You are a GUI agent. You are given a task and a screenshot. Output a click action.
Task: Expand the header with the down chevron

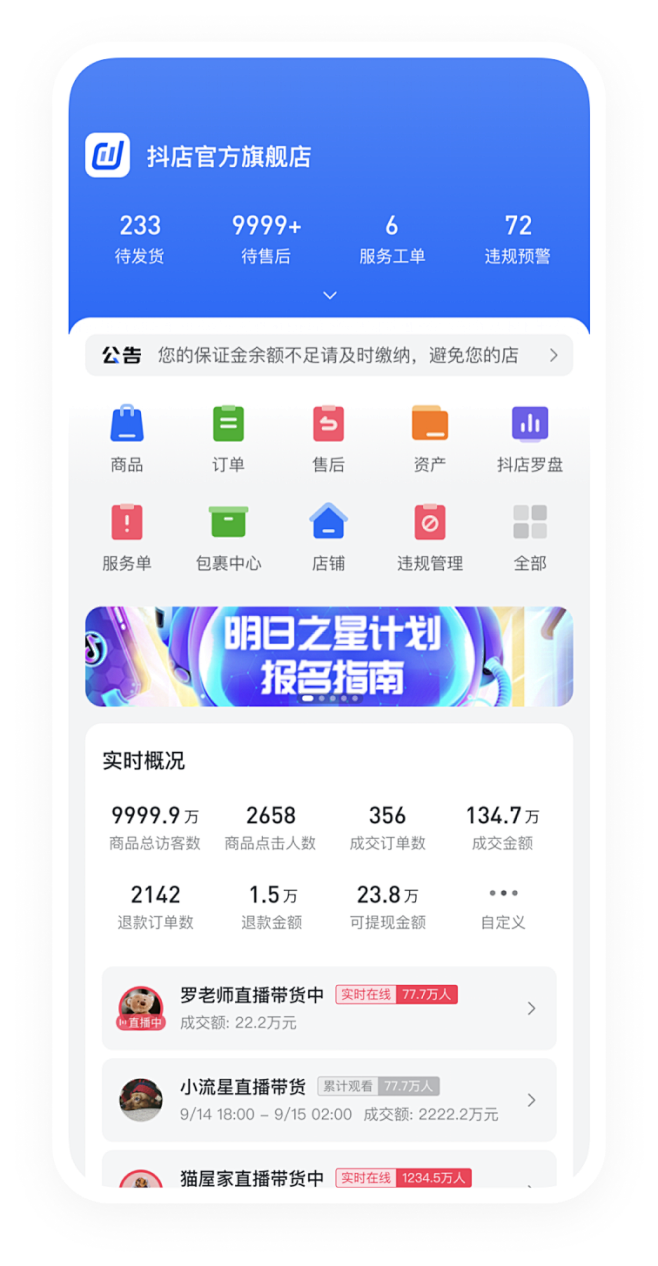click(x=329, y=295)
